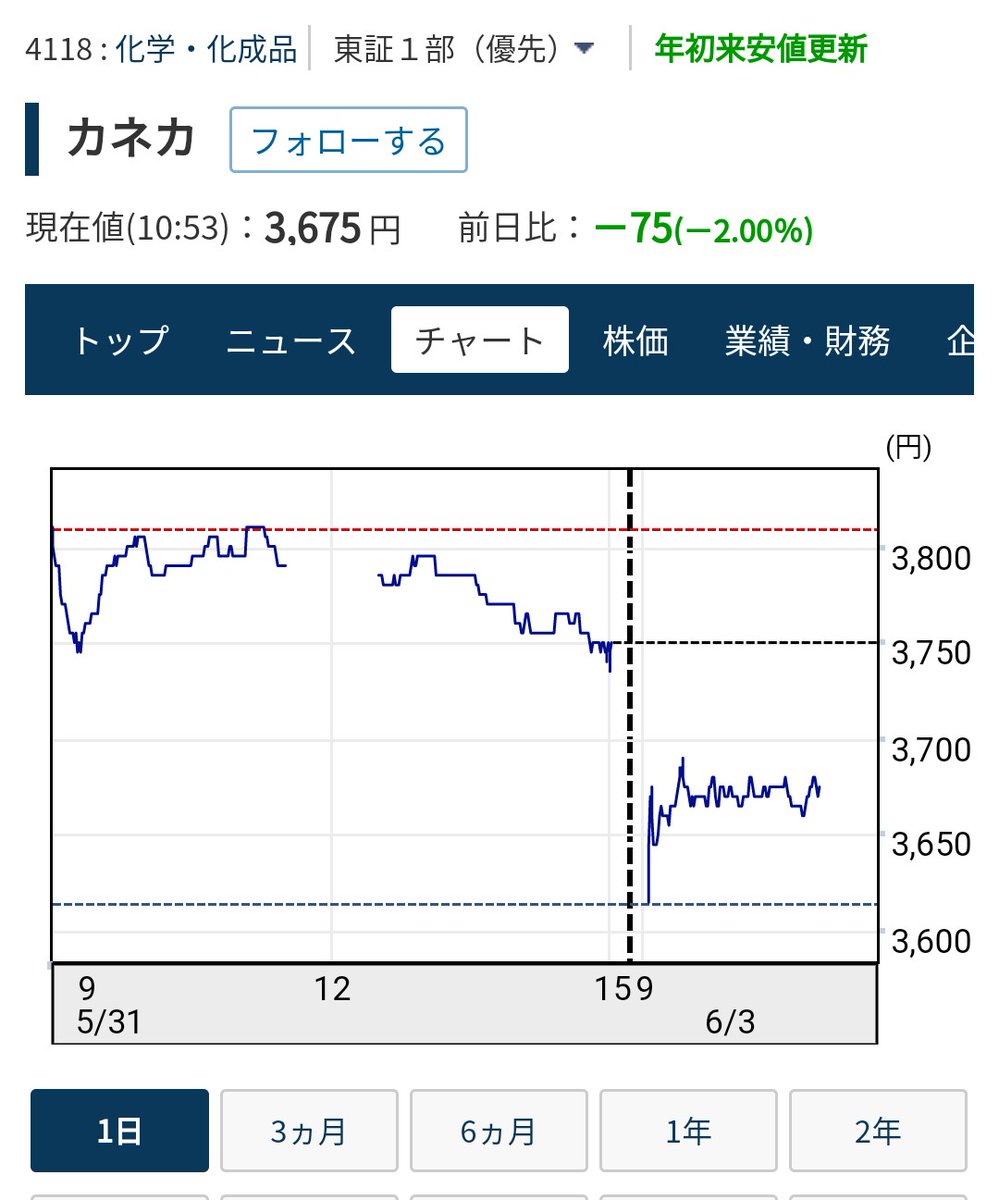Screen dimensions: 999x1200
Task: Open the 東証1部（優先） market dropdown
Action: [464, 49]
